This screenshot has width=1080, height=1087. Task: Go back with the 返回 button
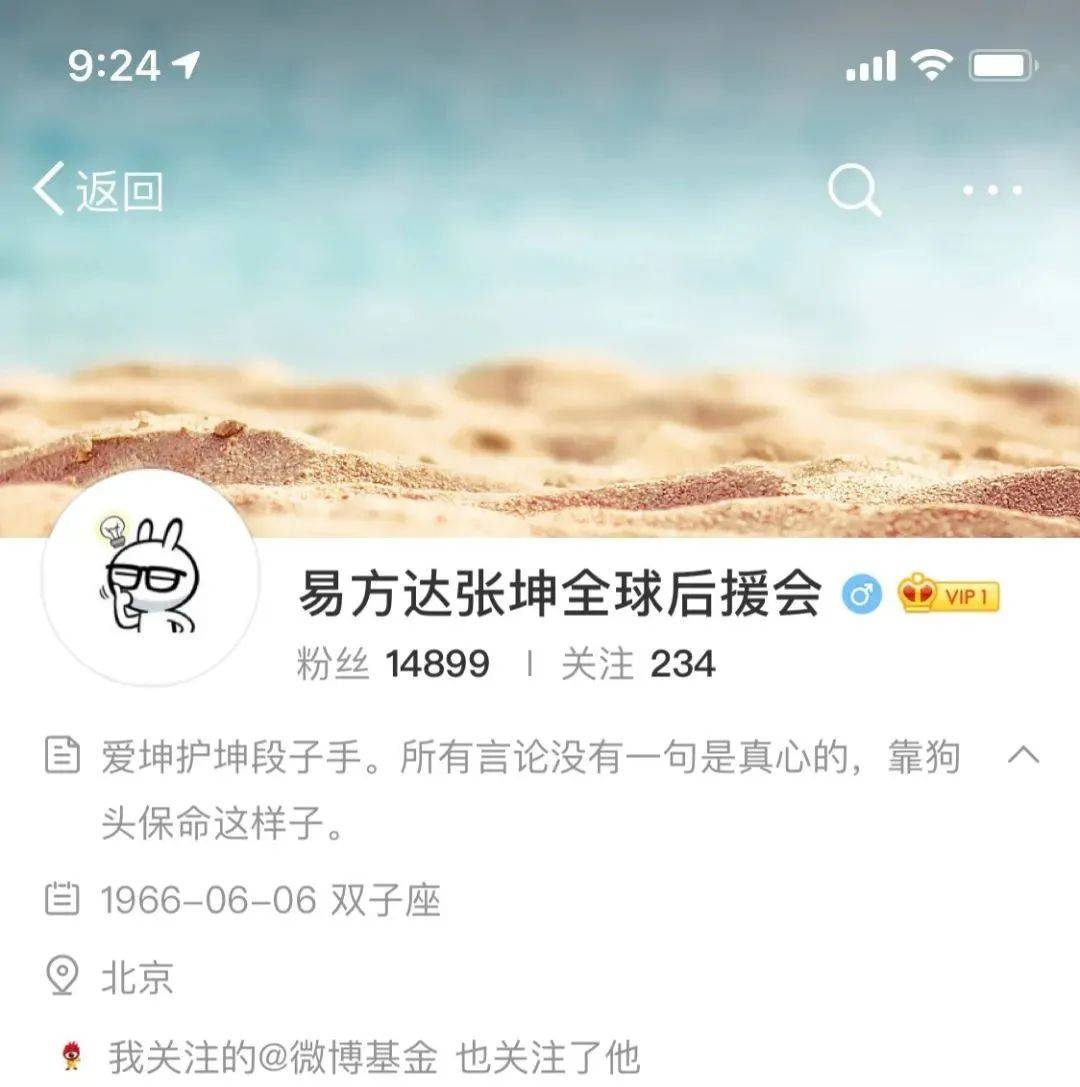[98, 190]
